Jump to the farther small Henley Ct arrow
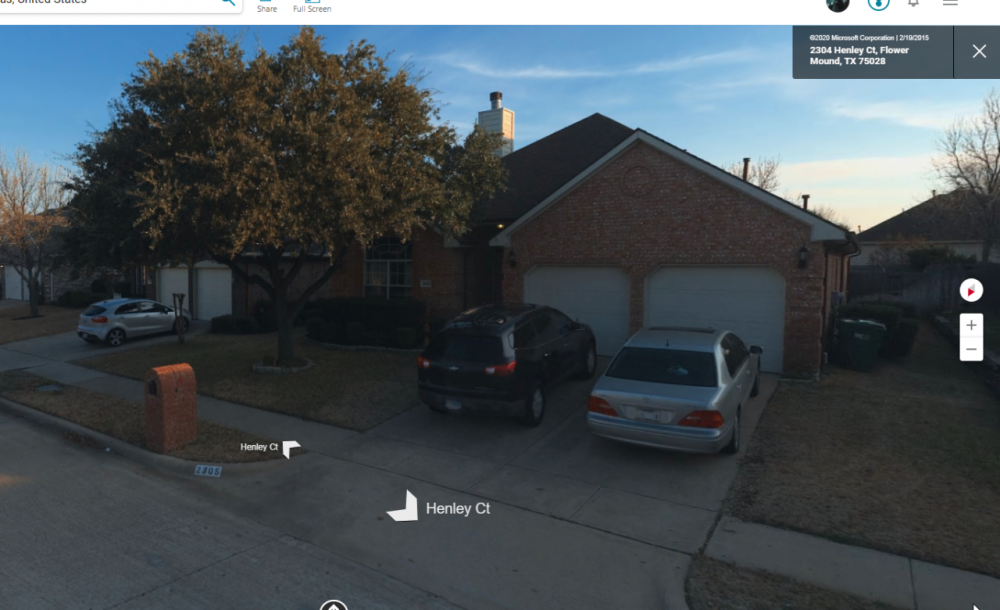The image size is (1000, 610). click(x=290, y=449)
